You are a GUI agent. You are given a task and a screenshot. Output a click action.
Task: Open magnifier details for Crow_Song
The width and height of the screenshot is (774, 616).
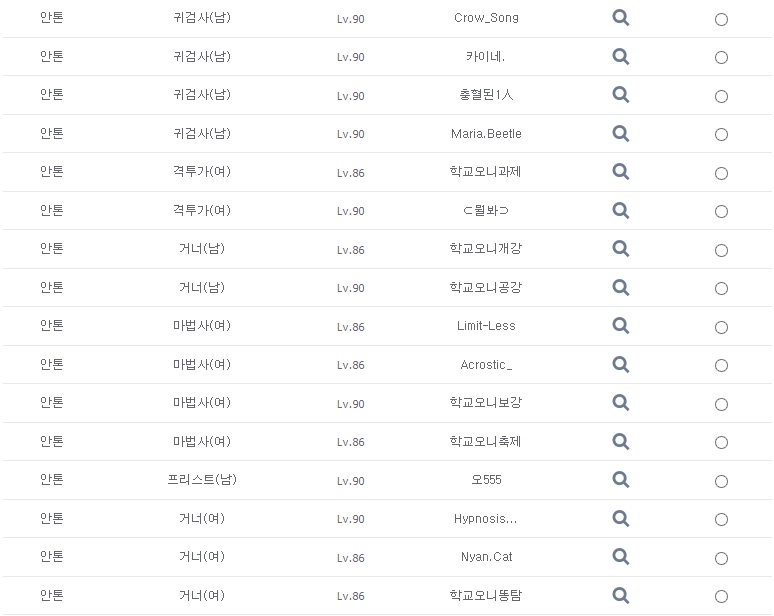click(x=621, y=18)
